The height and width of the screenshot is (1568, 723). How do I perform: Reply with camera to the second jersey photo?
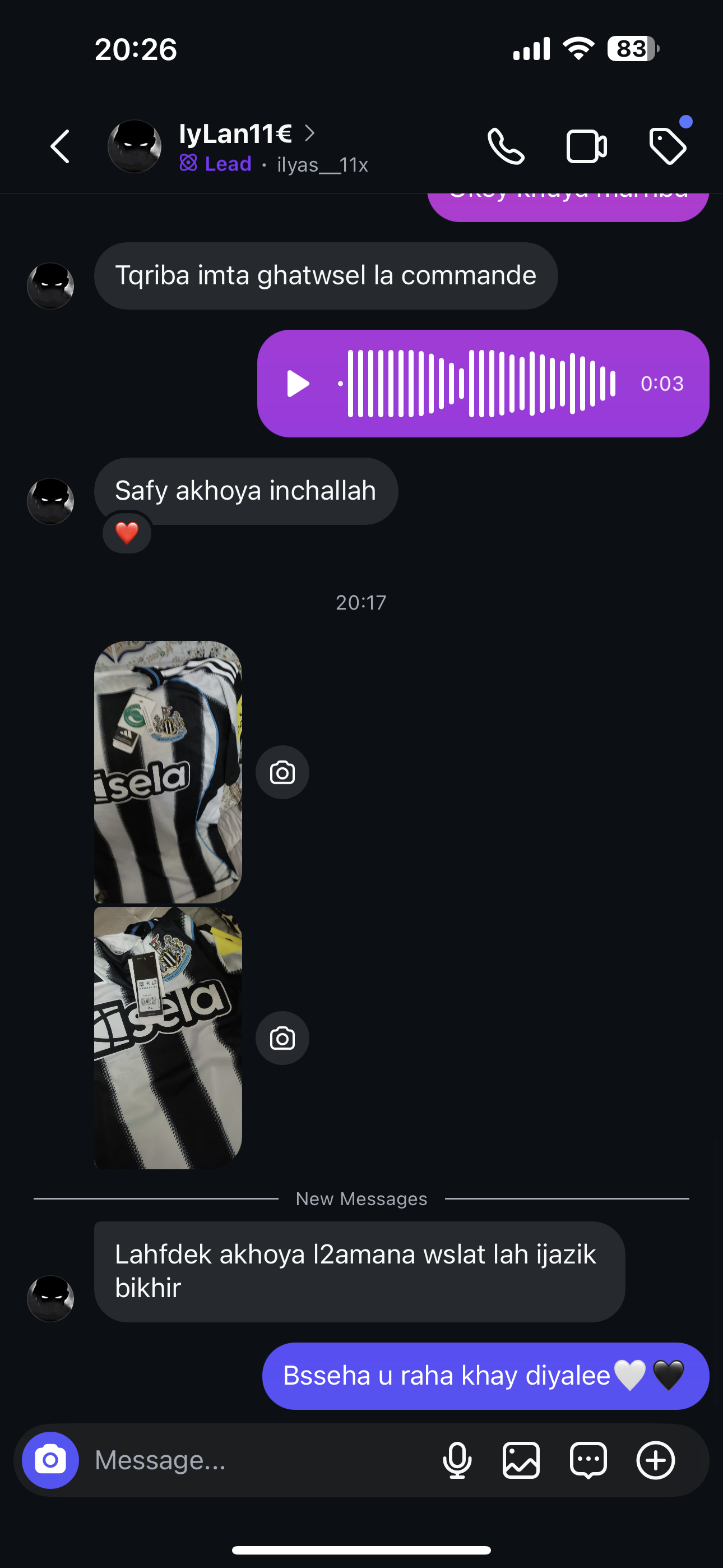coord(282,1039)
